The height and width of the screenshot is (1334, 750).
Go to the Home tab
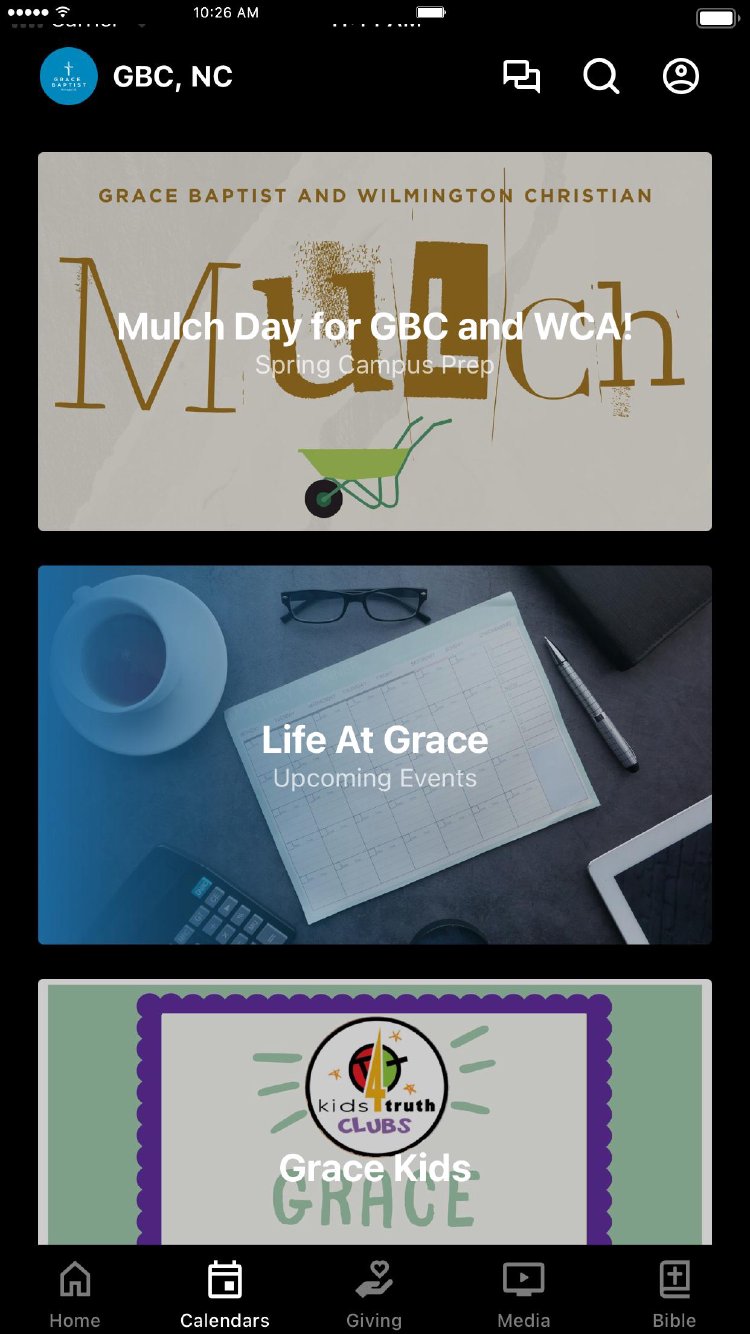(x=75, y=1294)
